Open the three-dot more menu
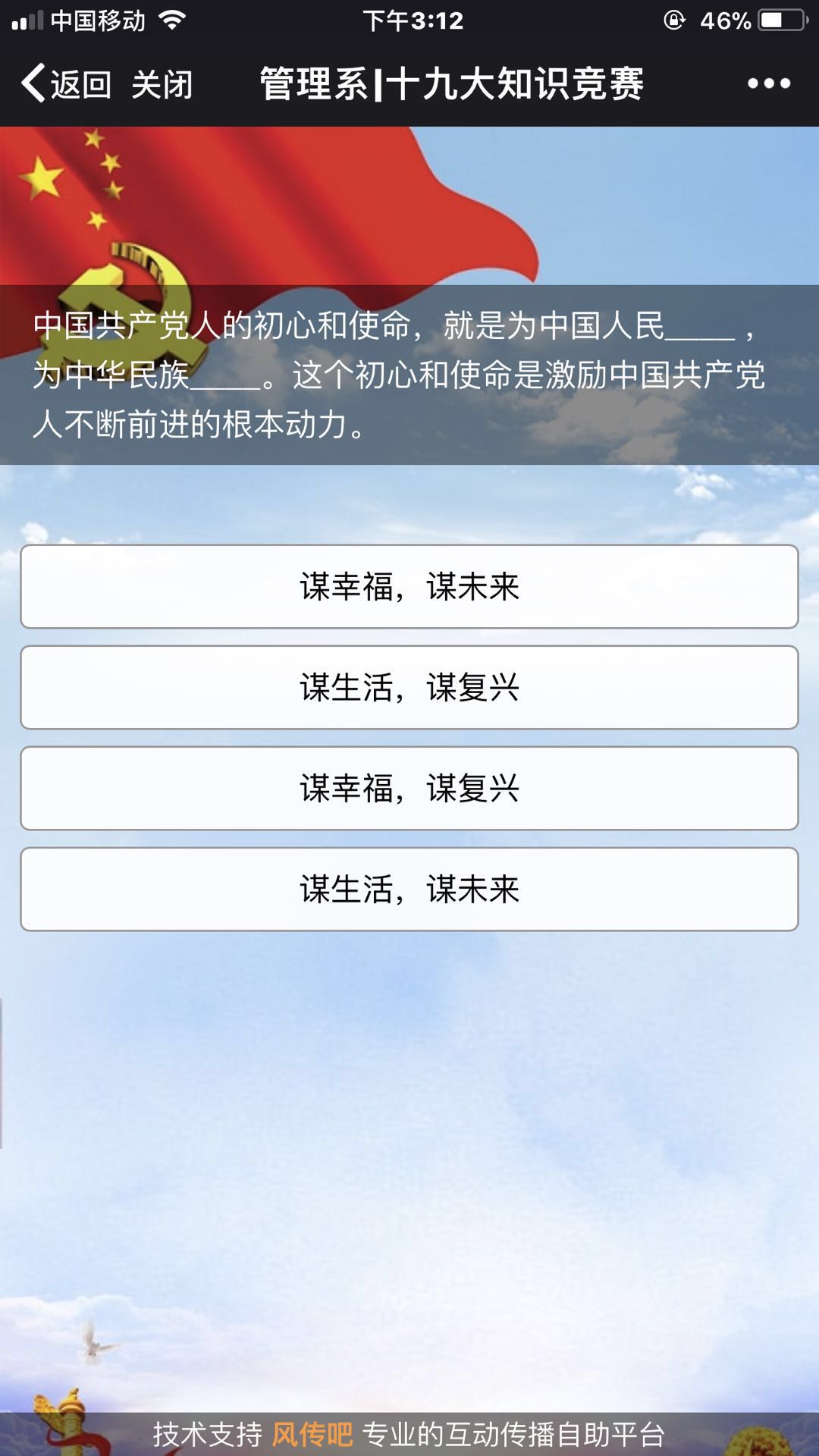The image size is (819, 1456). 768,83
